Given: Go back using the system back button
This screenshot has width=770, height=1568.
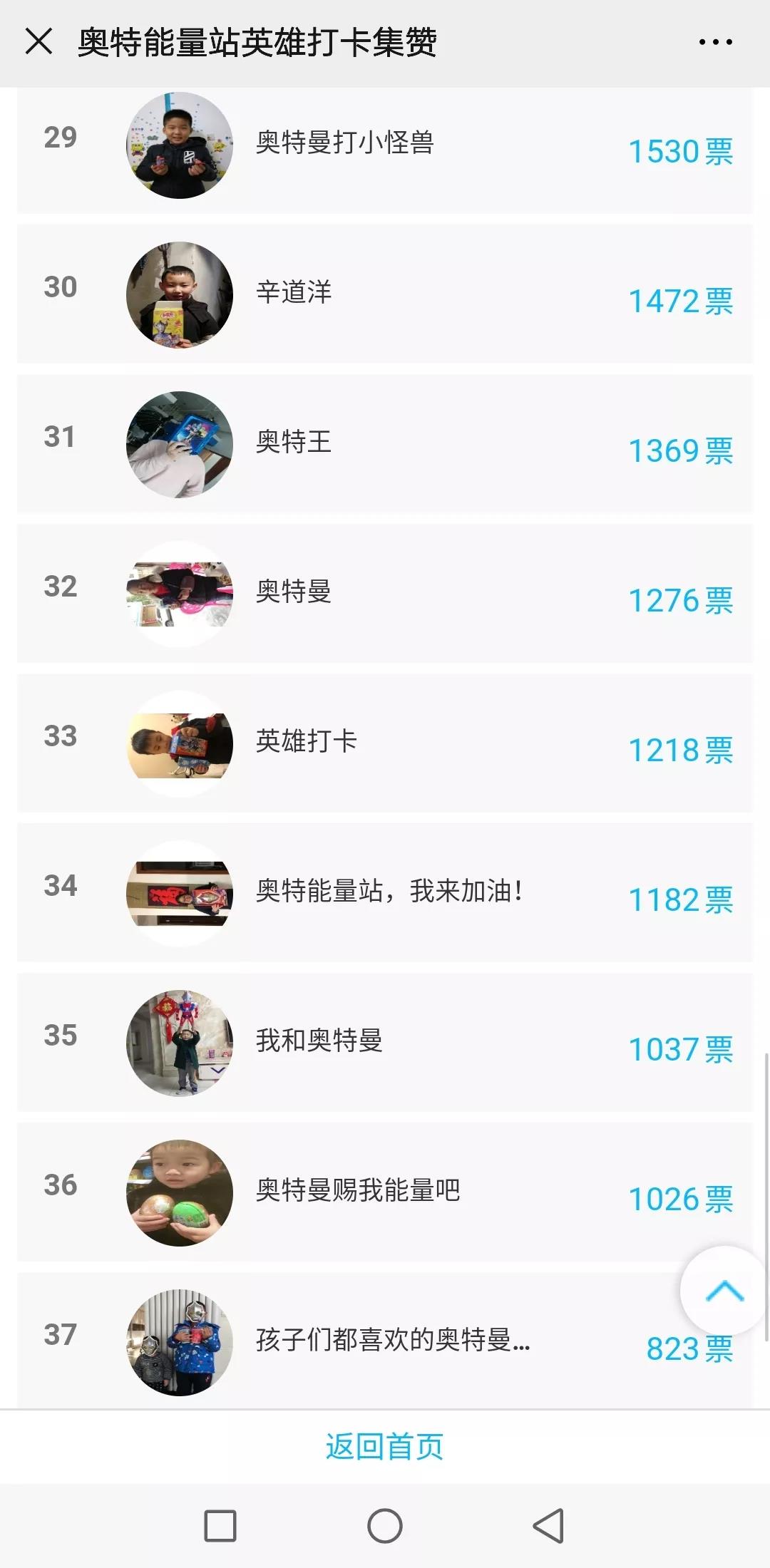Looking at the screenshot, I should click(x=548, y=1526).
